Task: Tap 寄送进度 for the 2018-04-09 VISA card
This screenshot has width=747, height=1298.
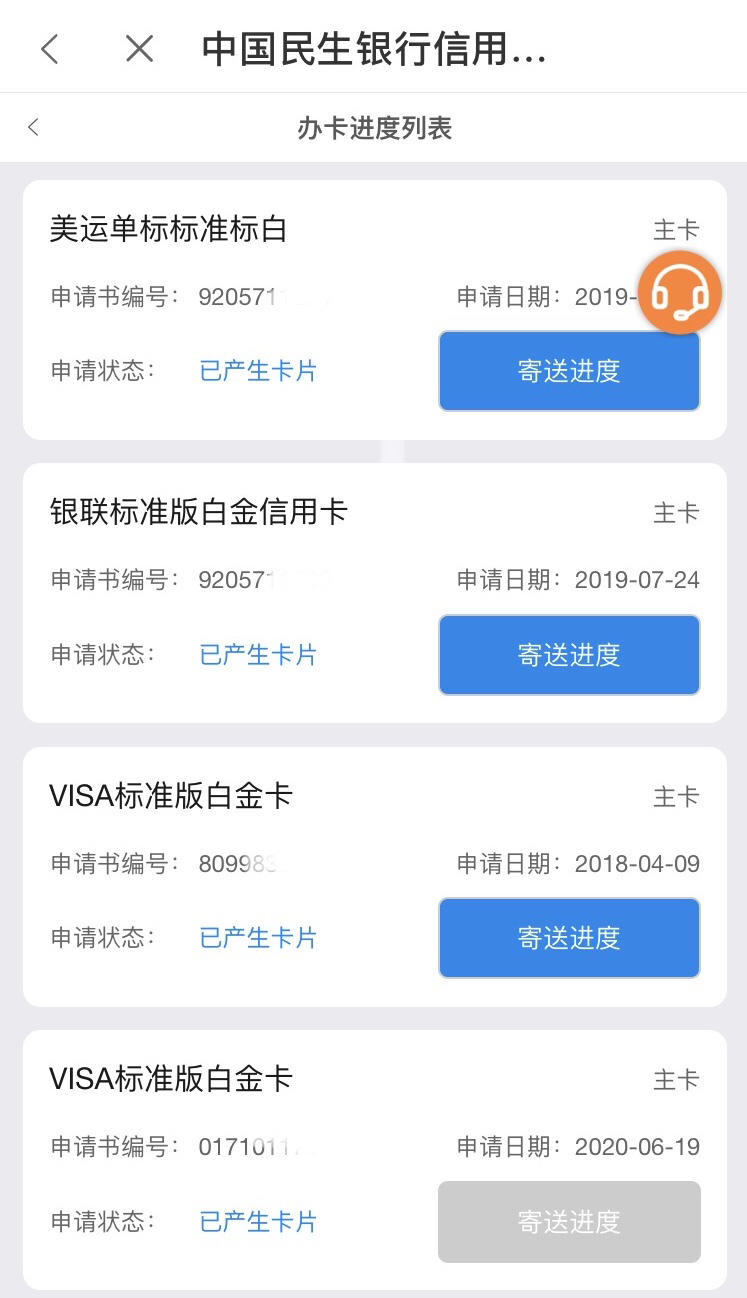Action: [569, 938]
